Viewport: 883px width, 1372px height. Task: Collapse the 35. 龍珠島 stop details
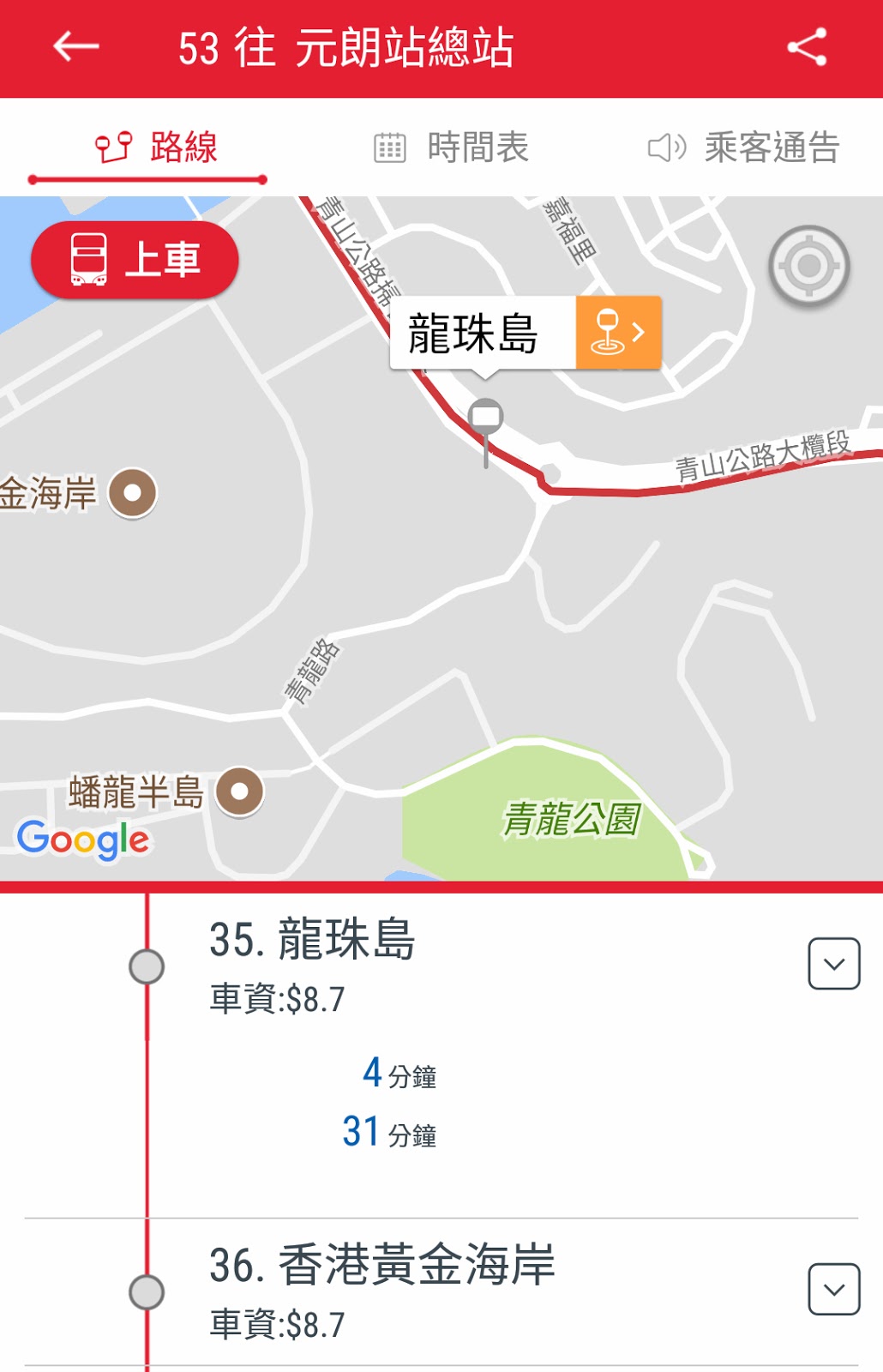pos(833,964)
